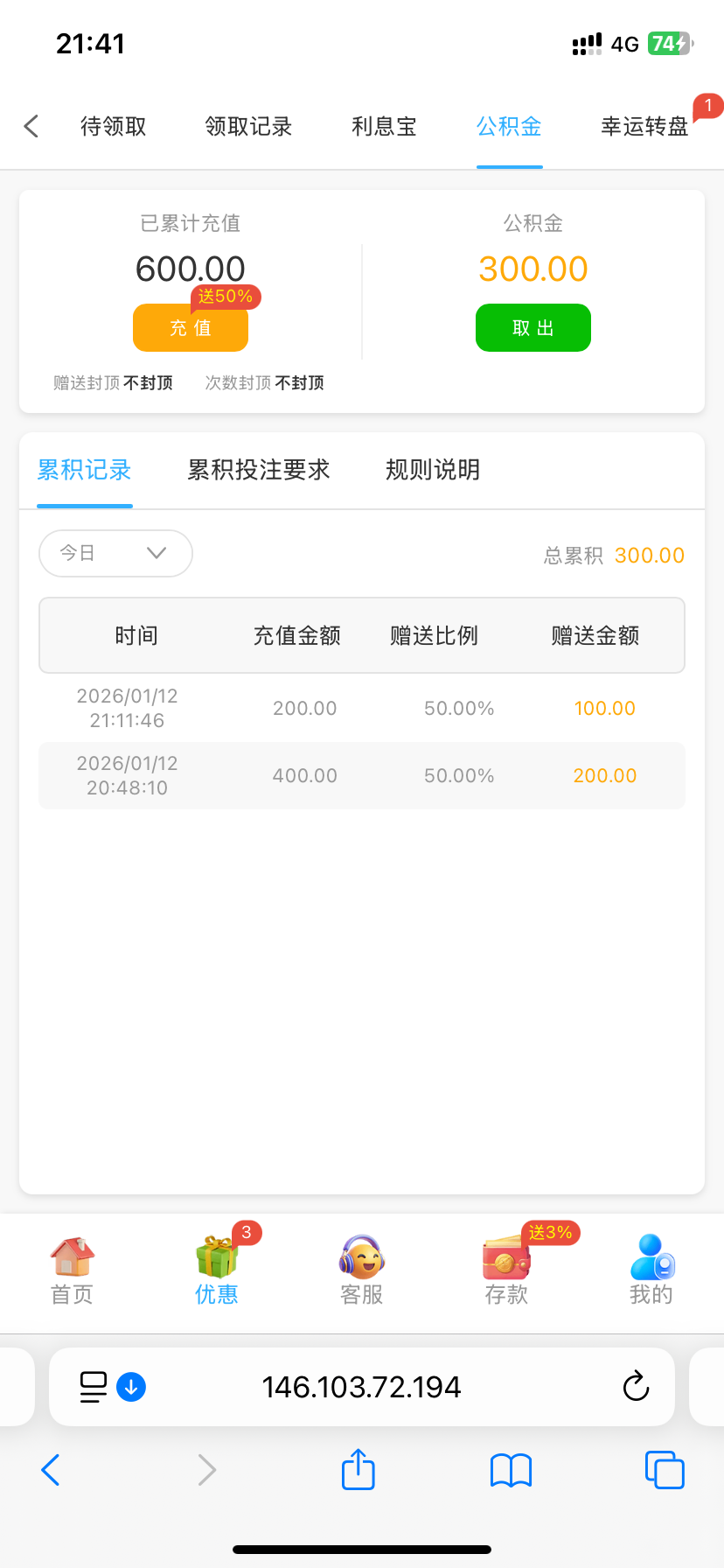Open the 存款 deposit page
Image resolution: width=724 pixels, height=1568 pixels.
click(506, 1270)
